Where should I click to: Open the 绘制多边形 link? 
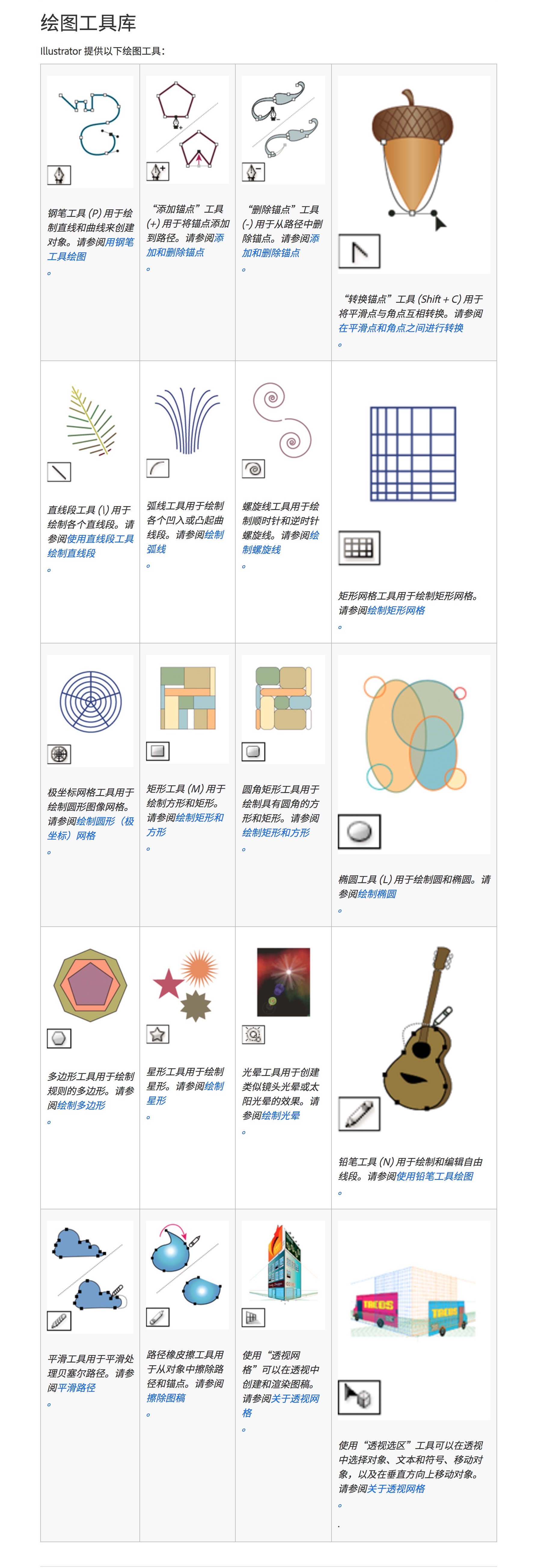click(x=81, y=1105)
